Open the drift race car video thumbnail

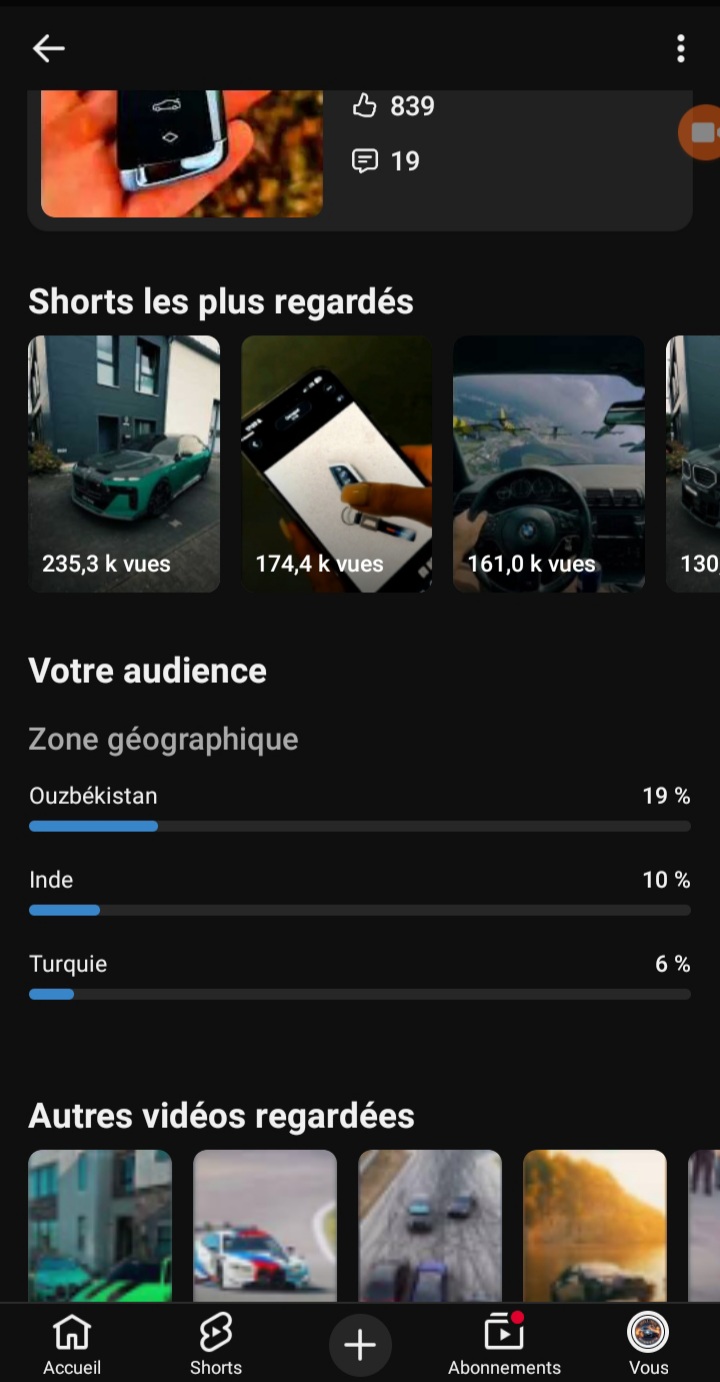click(265, 1226)
